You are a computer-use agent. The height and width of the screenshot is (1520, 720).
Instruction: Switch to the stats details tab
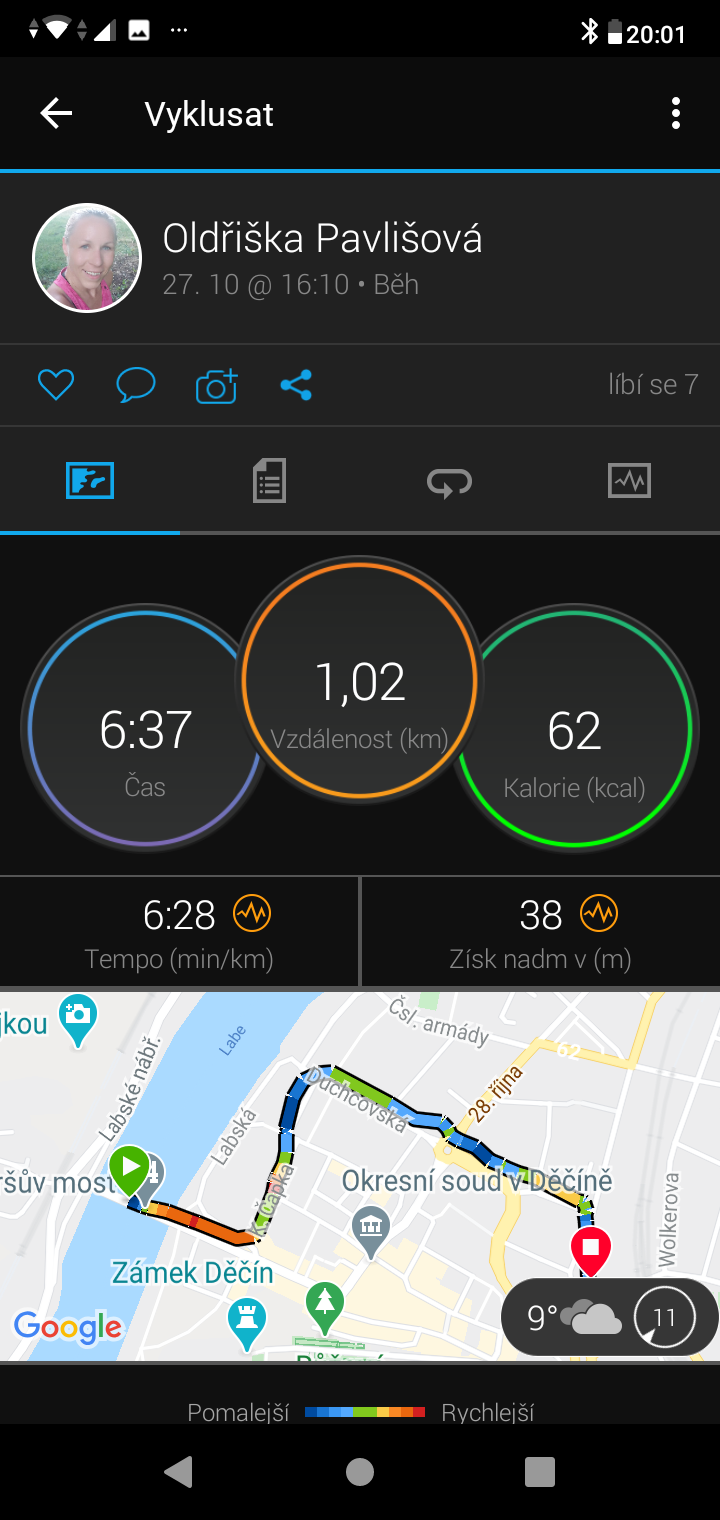269,481
